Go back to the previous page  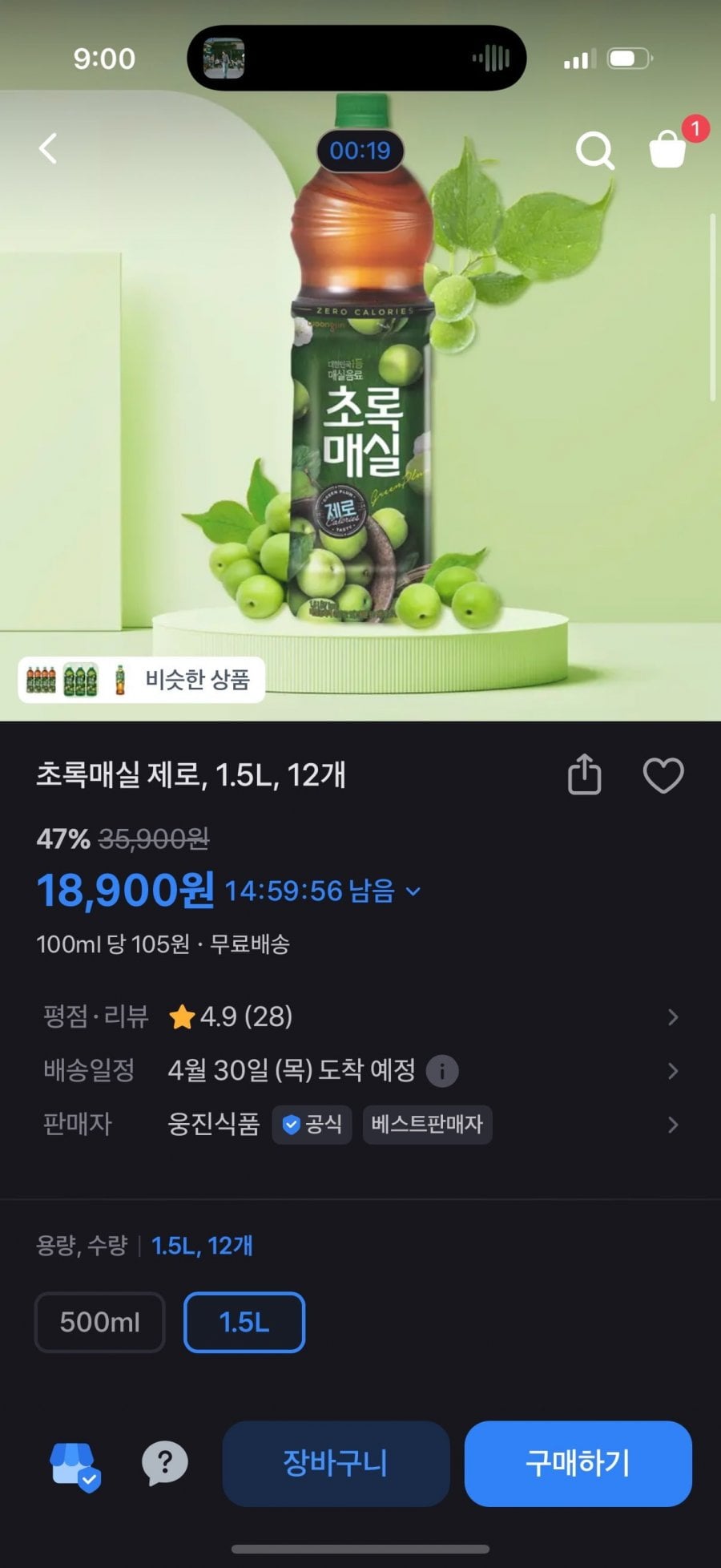click(x=48, y=148)
